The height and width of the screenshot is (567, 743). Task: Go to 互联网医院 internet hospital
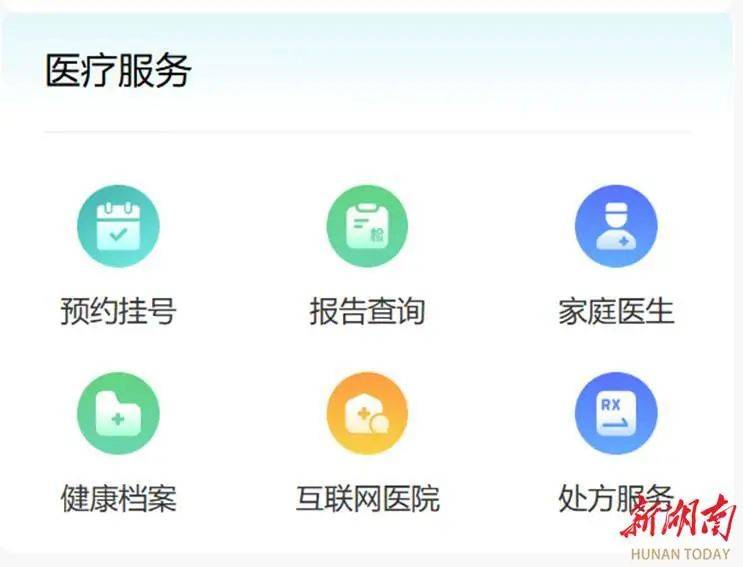[x=367, y=414]
